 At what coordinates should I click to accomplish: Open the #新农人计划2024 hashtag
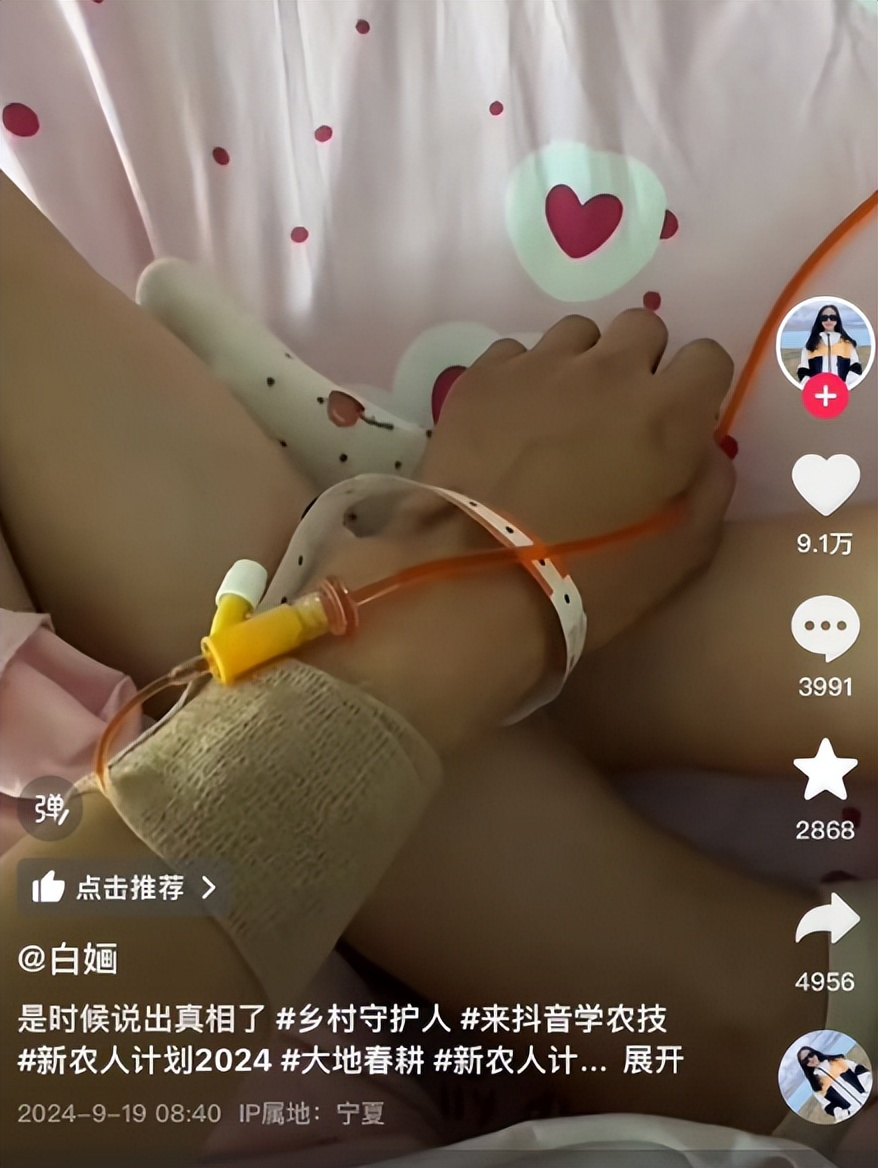(144, 1061)
